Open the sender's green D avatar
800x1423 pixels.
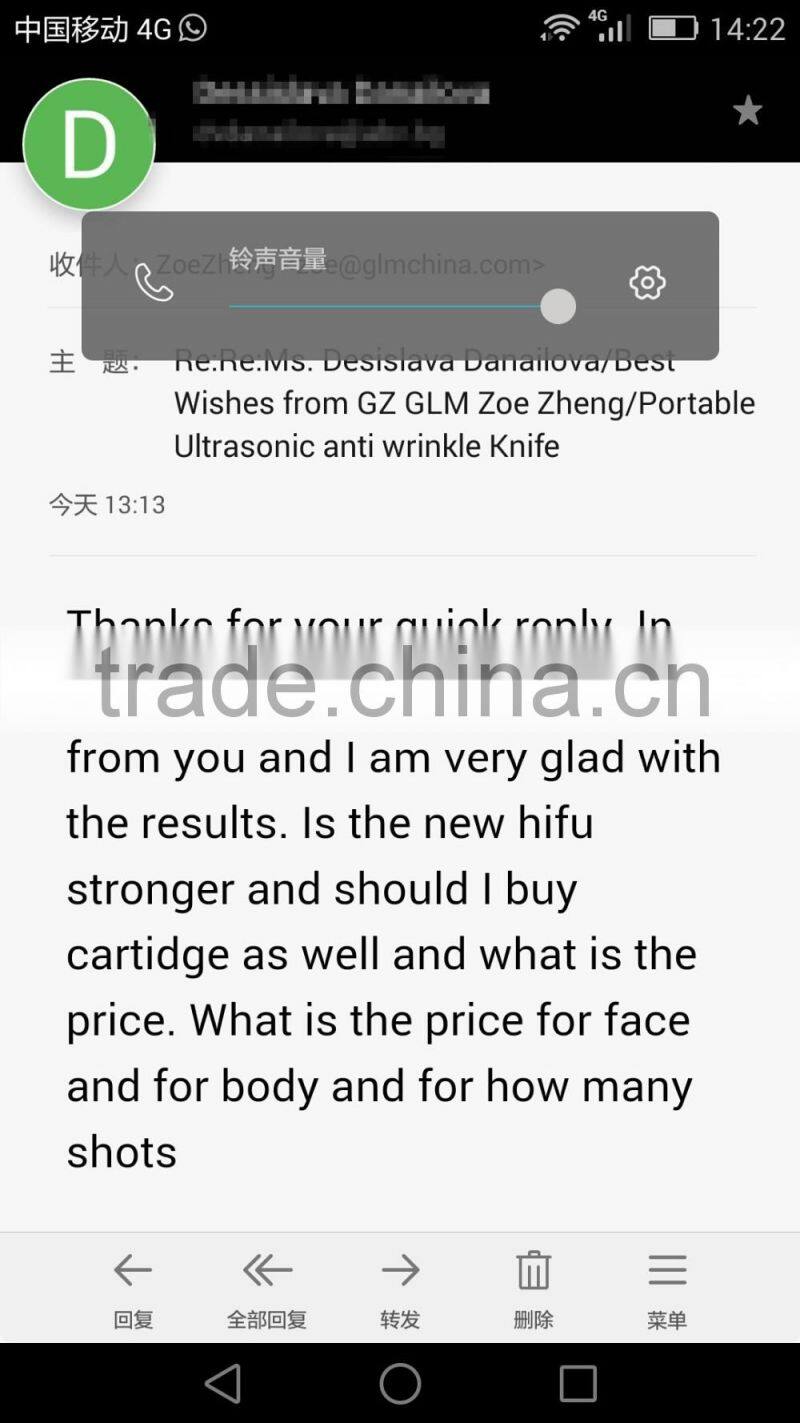(88, 144)
